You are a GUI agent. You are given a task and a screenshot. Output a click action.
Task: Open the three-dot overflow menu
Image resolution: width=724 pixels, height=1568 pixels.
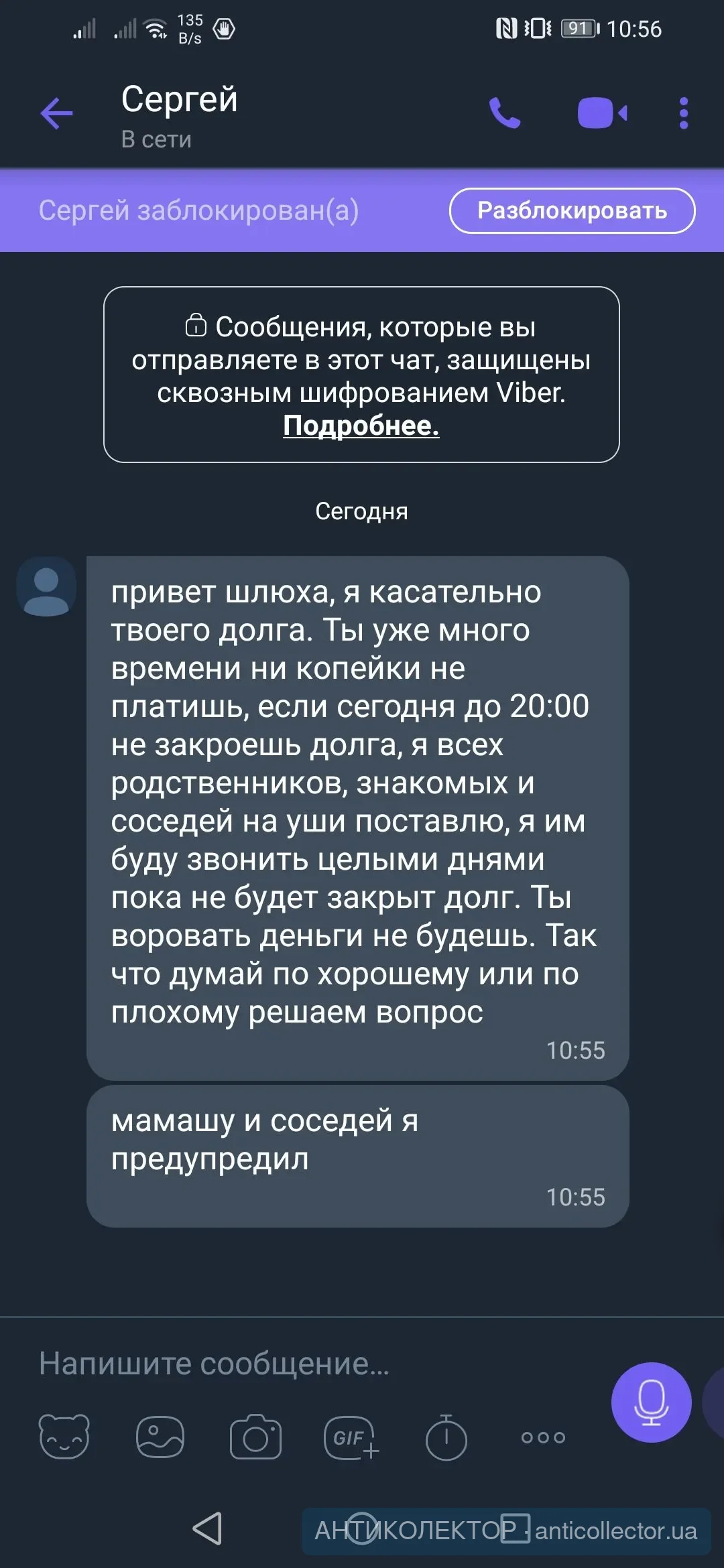(x=683, y=113)
